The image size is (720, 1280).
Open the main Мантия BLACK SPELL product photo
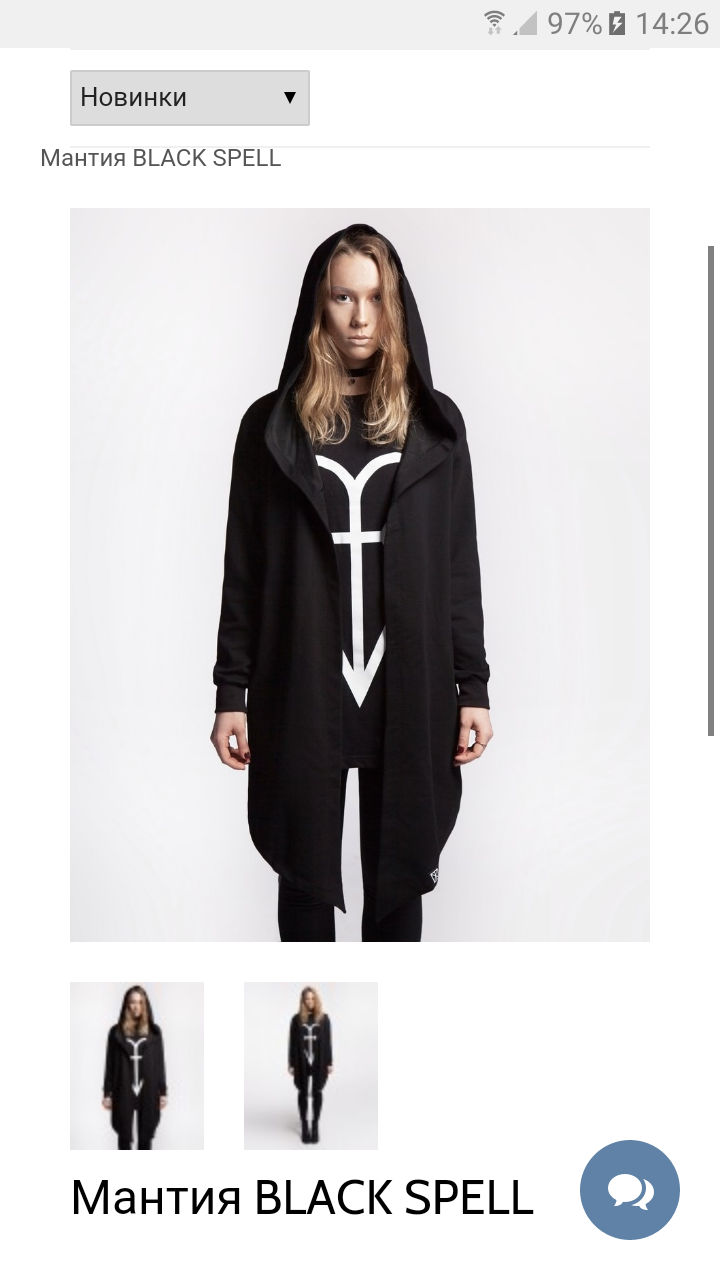(x=360, y=575)
